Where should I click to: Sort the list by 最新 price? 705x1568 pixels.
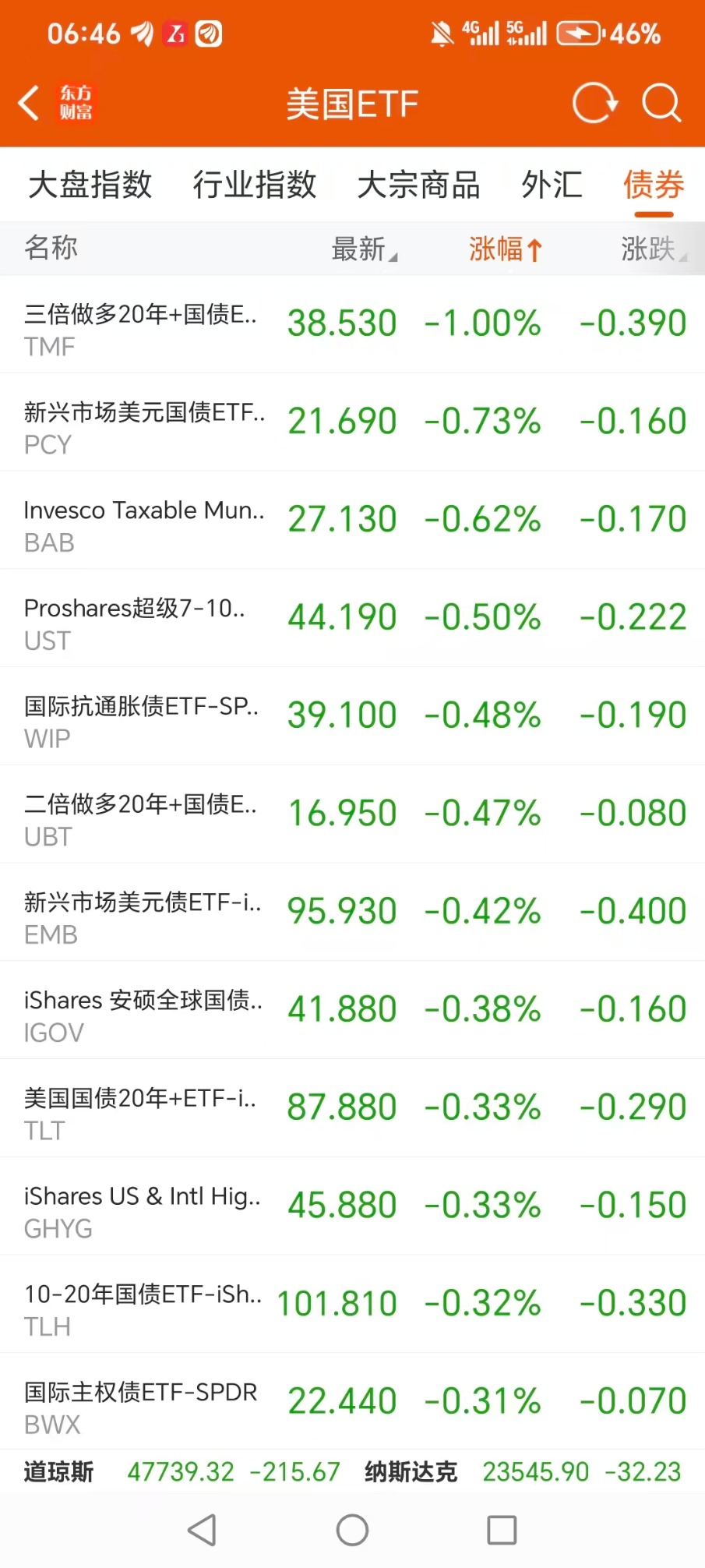(363, 249)
